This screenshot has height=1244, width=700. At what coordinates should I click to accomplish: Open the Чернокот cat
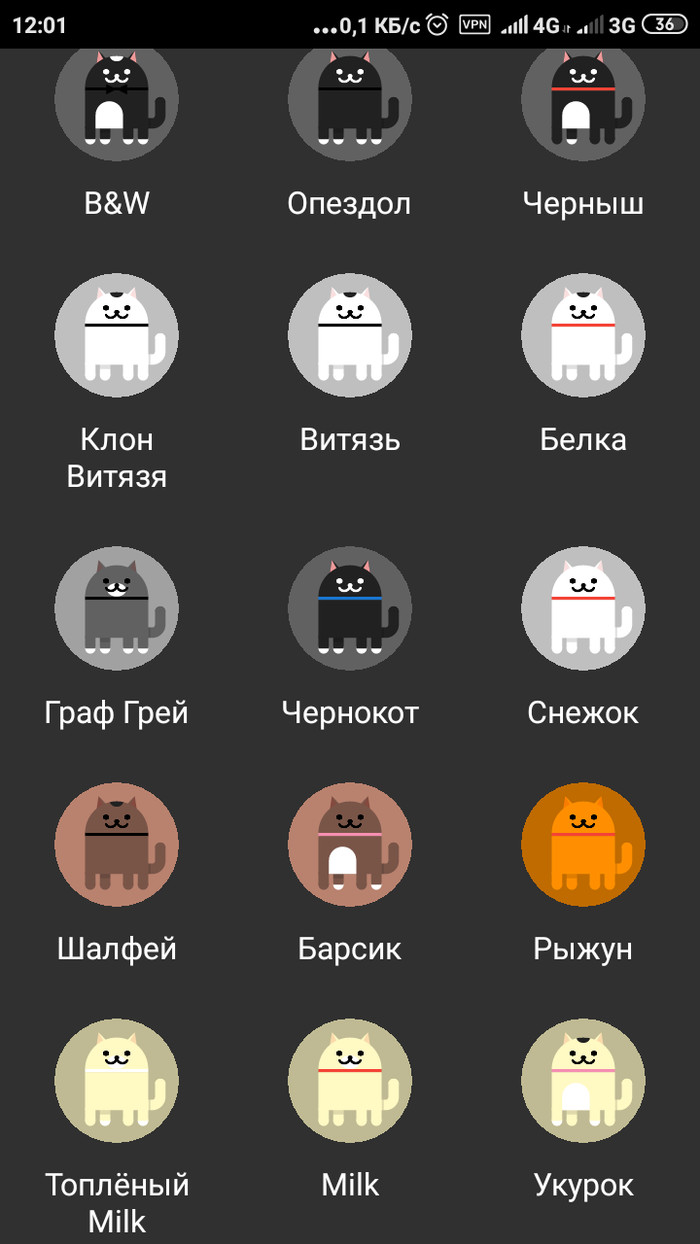(350, 608)
